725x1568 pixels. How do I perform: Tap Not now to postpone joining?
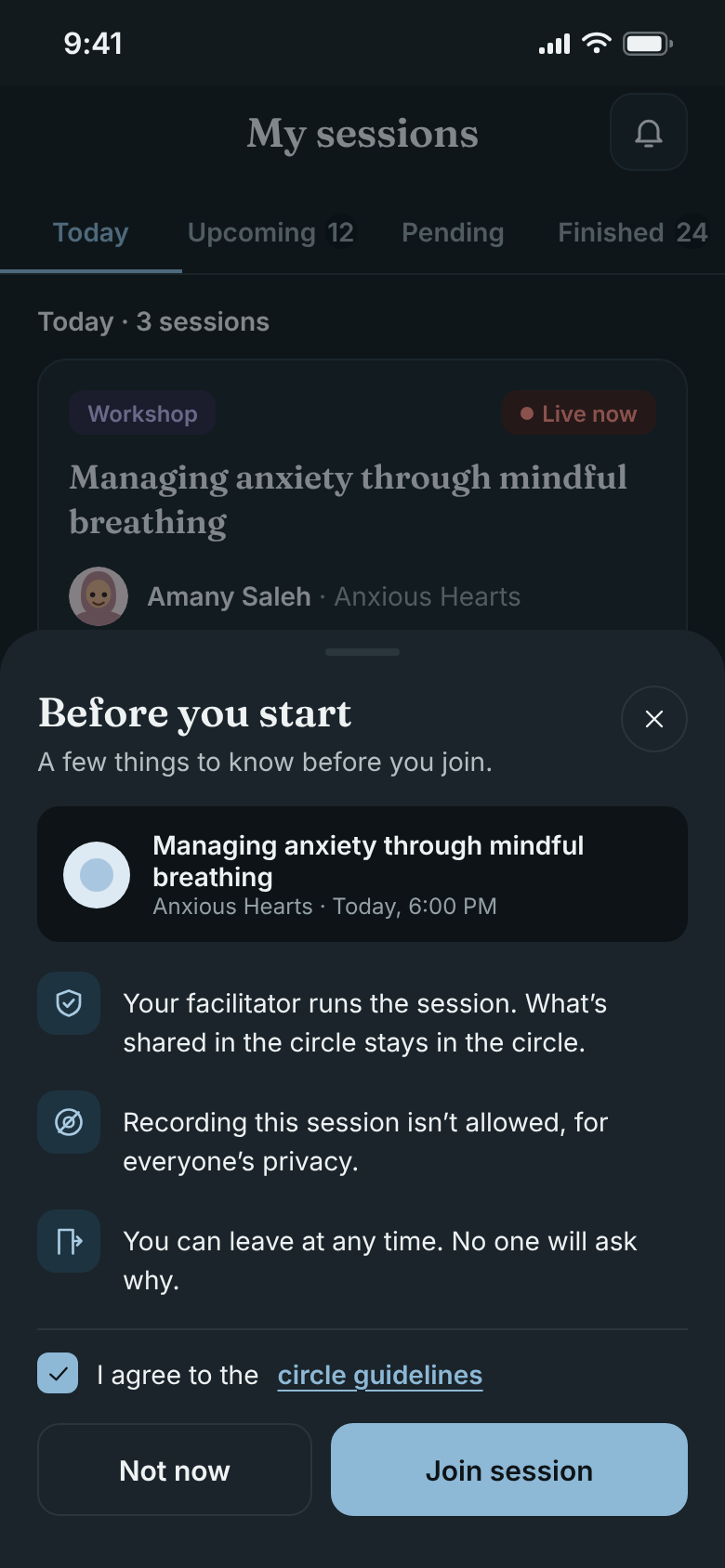175,1470
